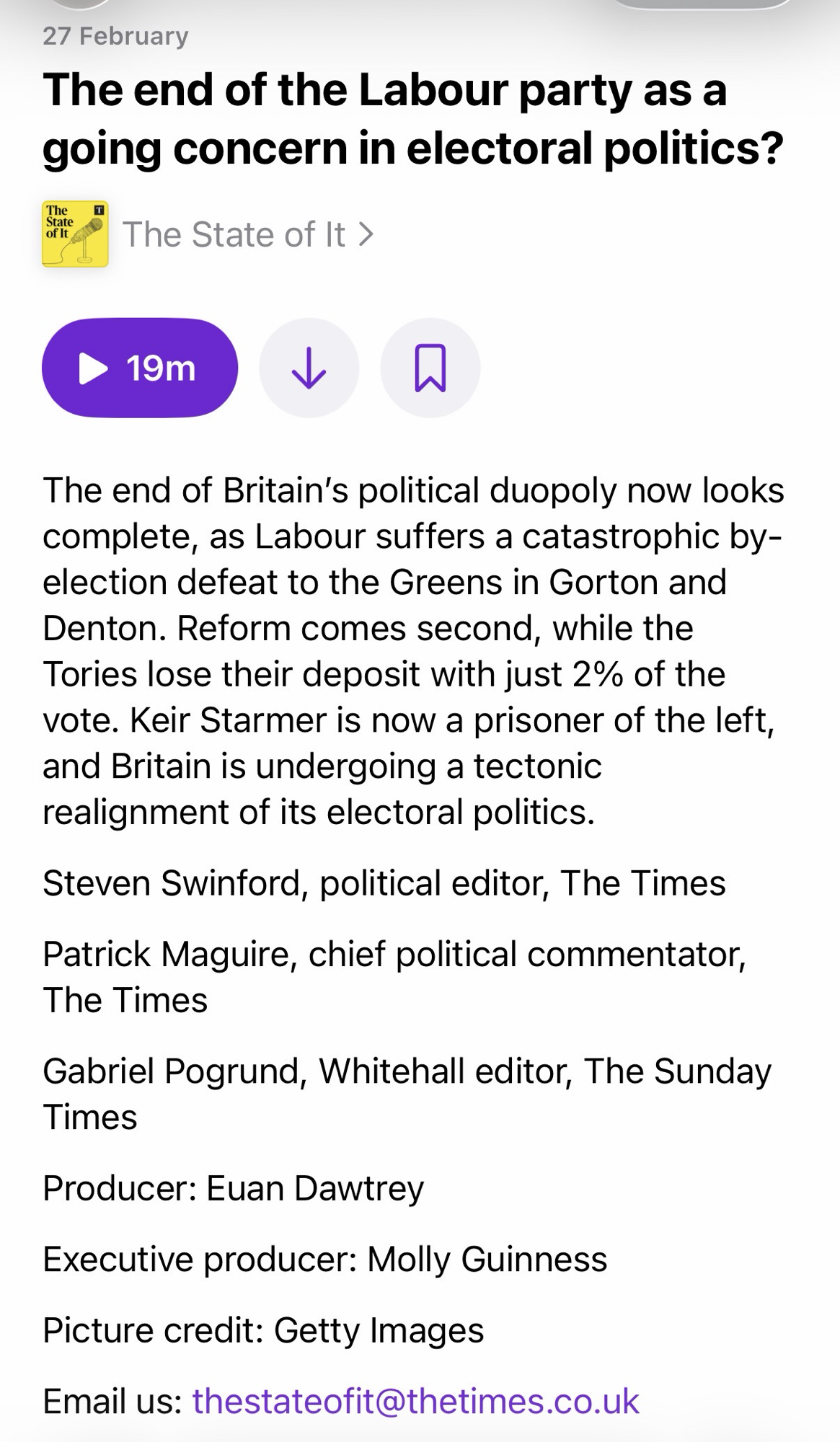Download this episode

click(309, 368)
